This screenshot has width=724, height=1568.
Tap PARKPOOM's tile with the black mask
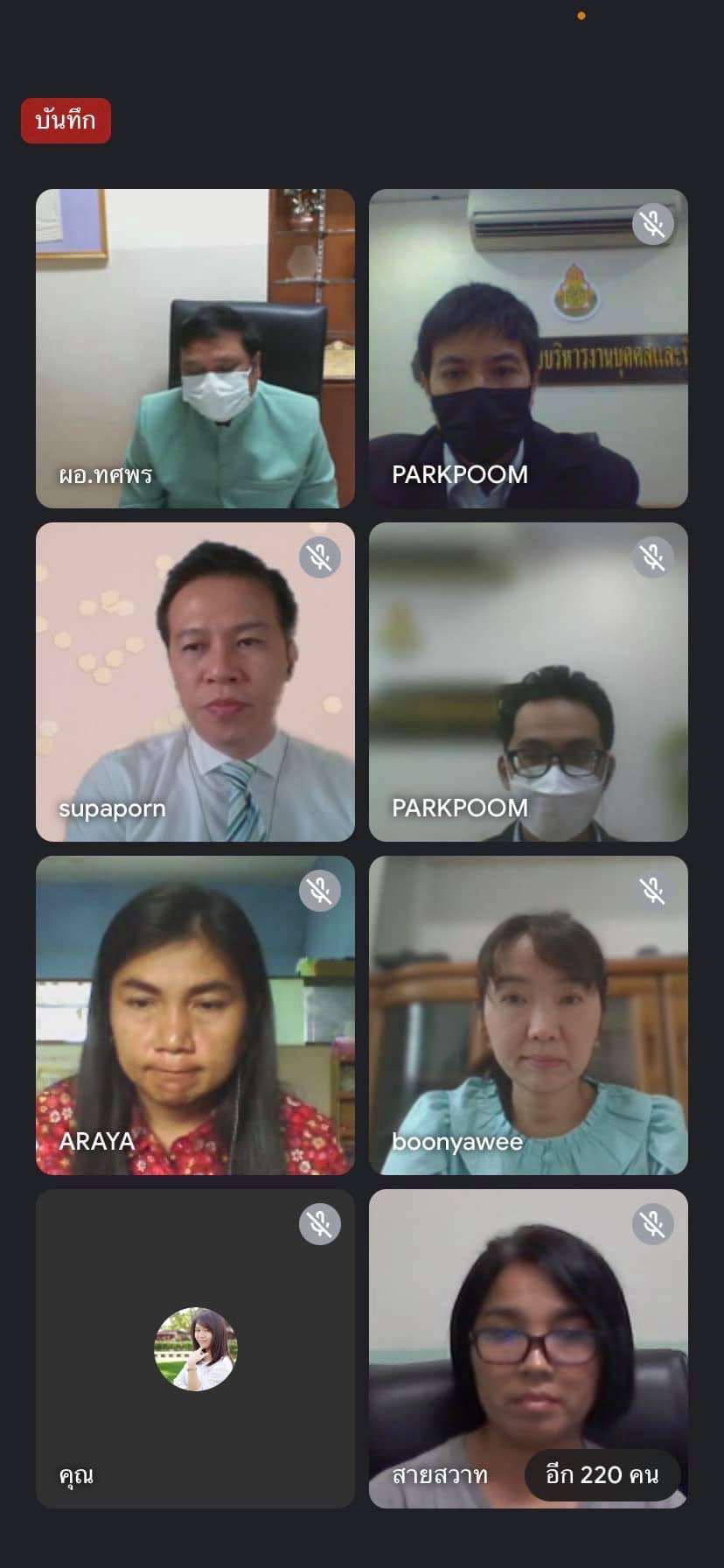pyautogui.click(x=528, y=348)
